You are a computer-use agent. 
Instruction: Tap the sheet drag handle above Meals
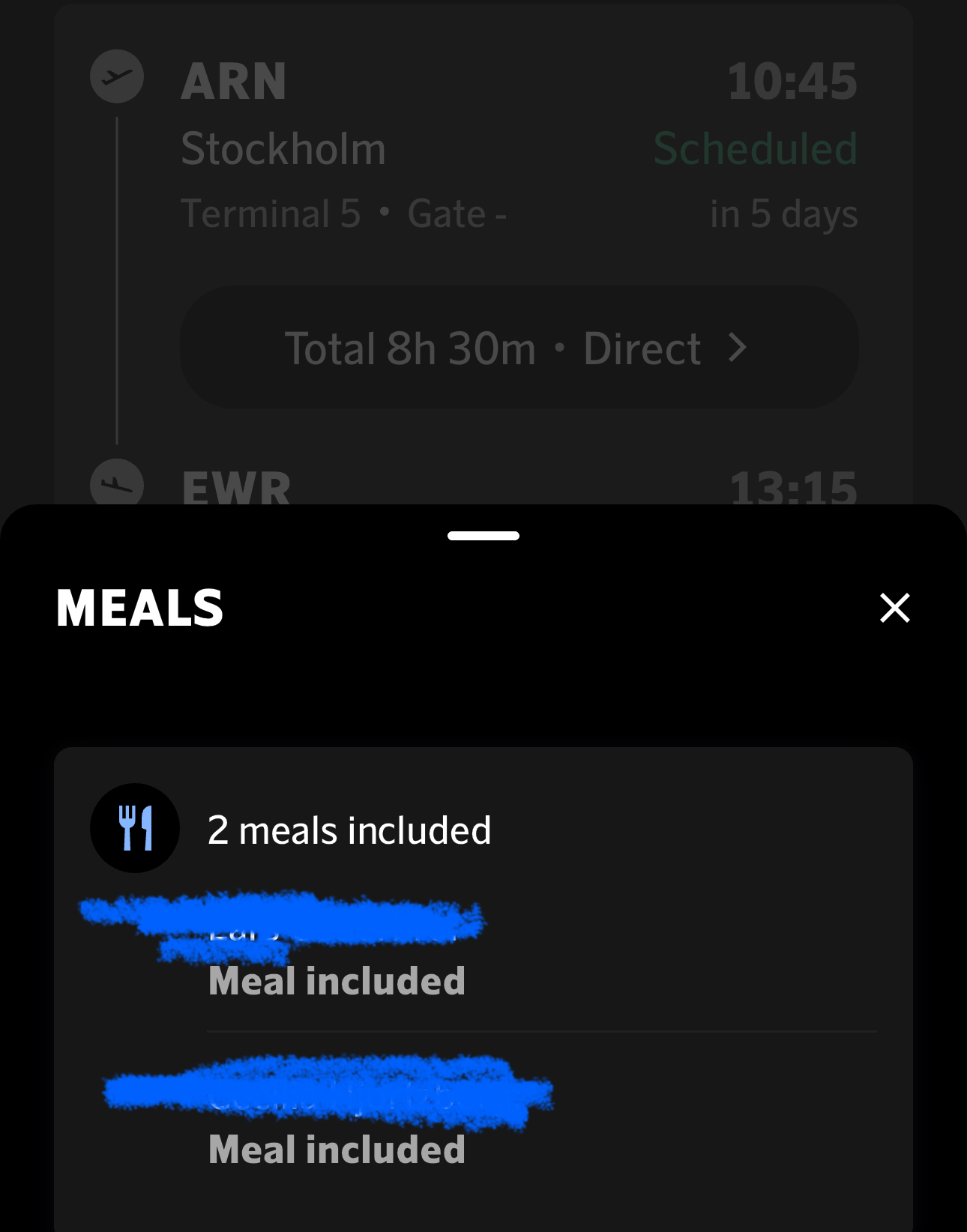(x=483, y=536)
